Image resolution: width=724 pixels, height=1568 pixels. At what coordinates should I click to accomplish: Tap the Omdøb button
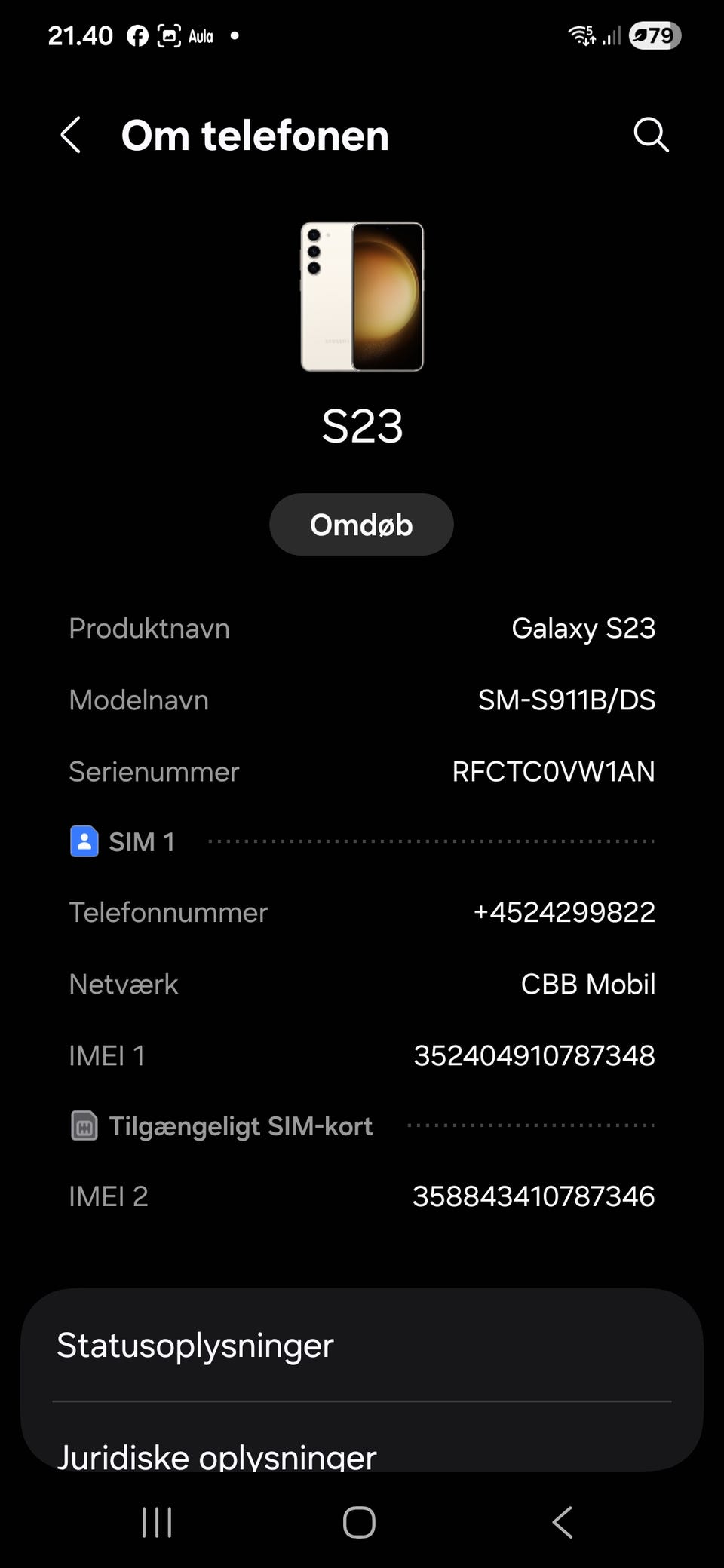pyautogui.click(x=361, y=525)
